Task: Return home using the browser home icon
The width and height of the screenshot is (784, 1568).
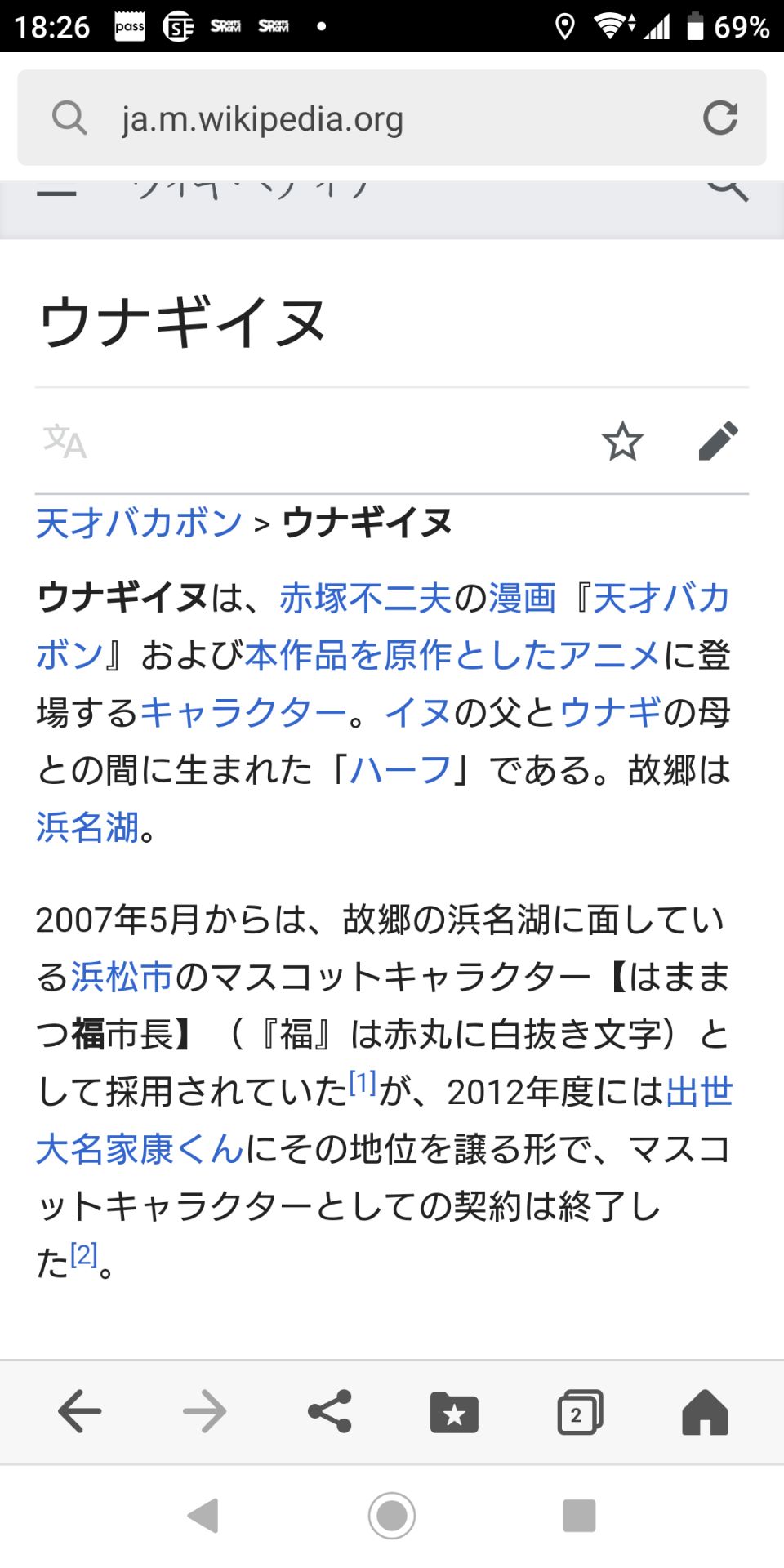Action: pyautogui.click(x=706, y=1411)
